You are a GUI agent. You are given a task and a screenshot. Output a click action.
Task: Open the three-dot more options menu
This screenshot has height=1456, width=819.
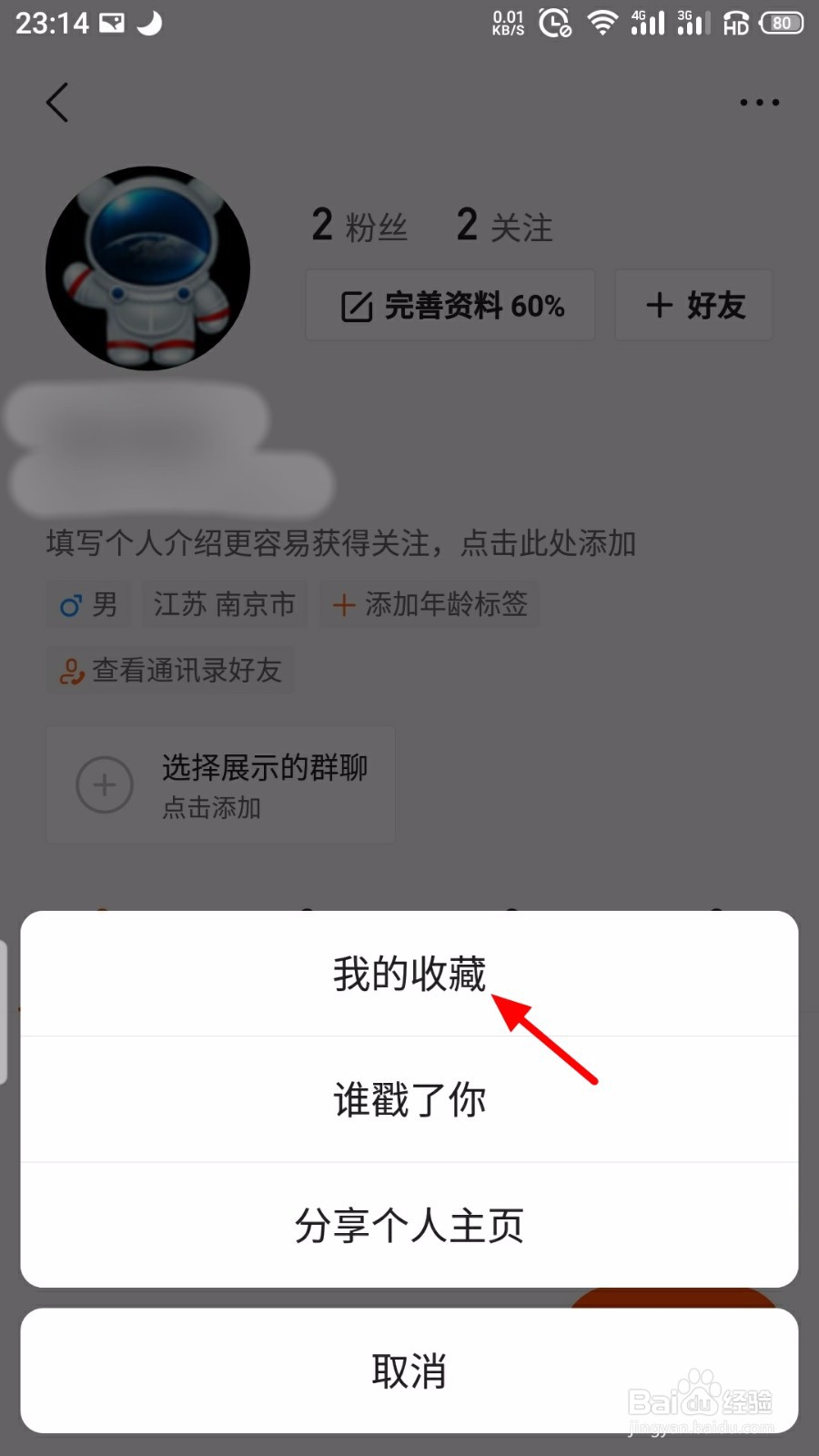pos(759,102)
